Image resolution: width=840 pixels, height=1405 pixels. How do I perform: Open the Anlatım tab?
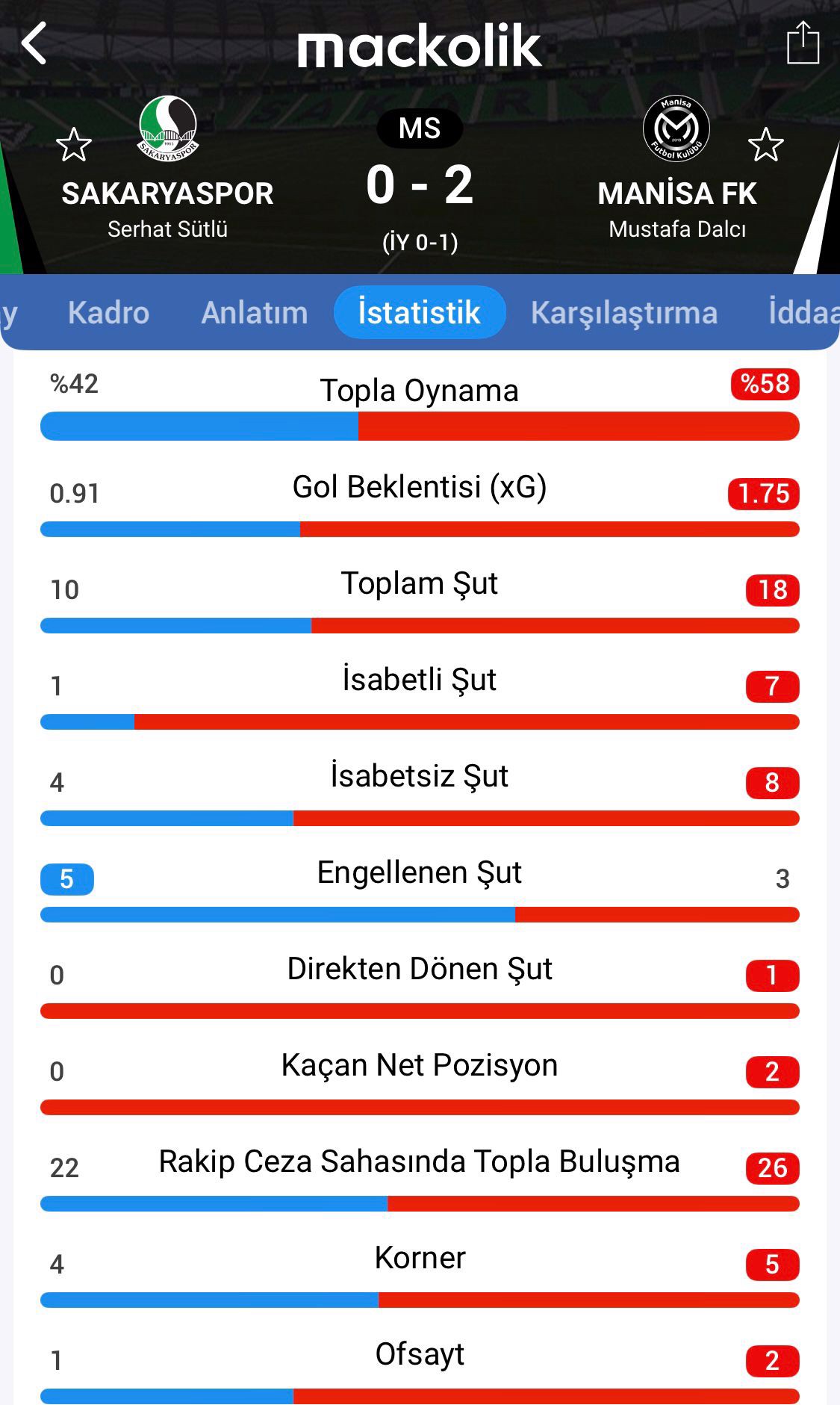tap(254, 312)
